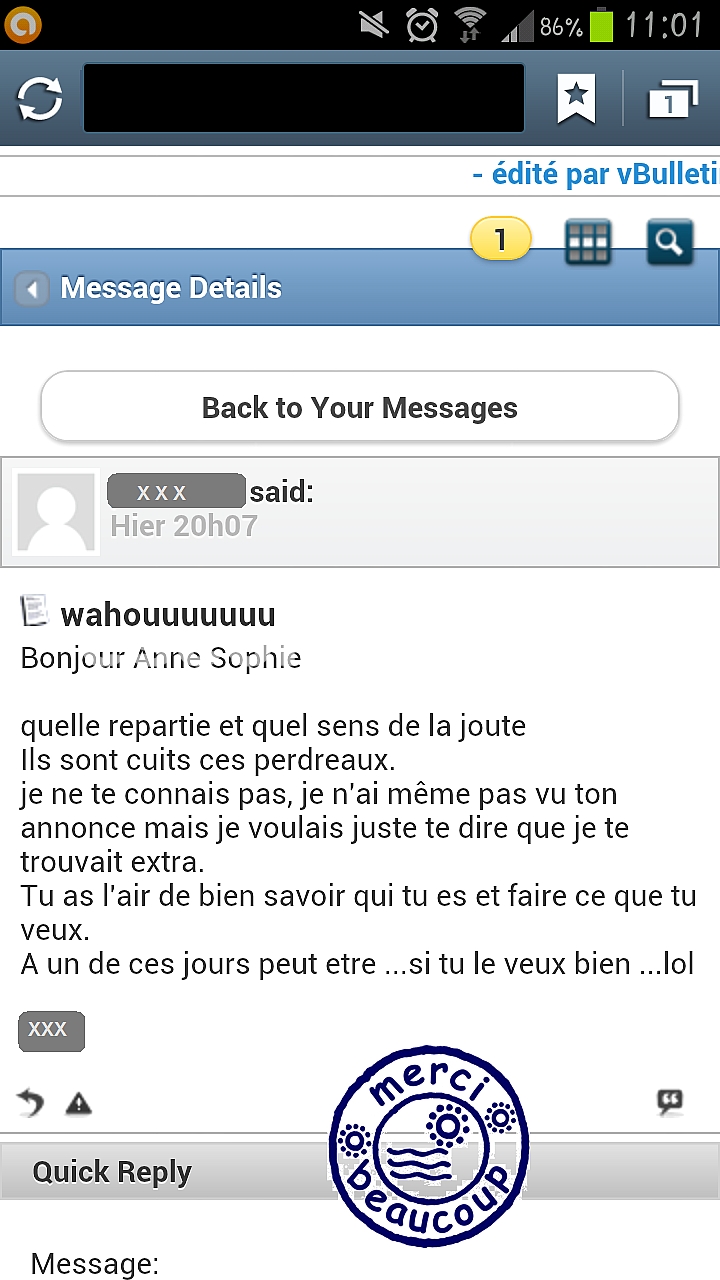Screen dimensions: 720x1280
Task: Reply to this message with arrow icon
Action: (31, 1103)
